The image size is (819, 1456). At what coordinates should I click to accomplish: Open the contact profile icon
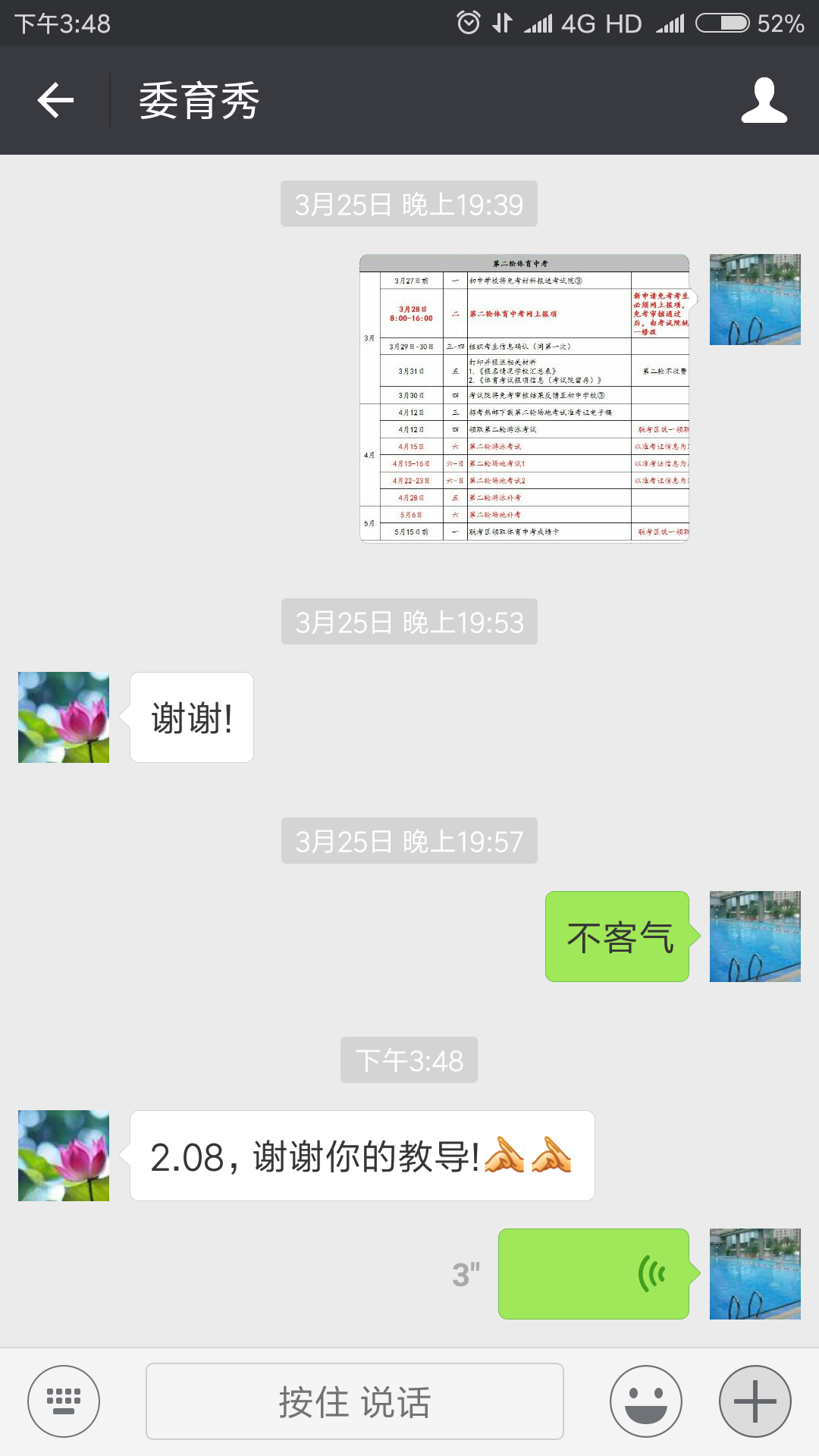coord(764,100)
